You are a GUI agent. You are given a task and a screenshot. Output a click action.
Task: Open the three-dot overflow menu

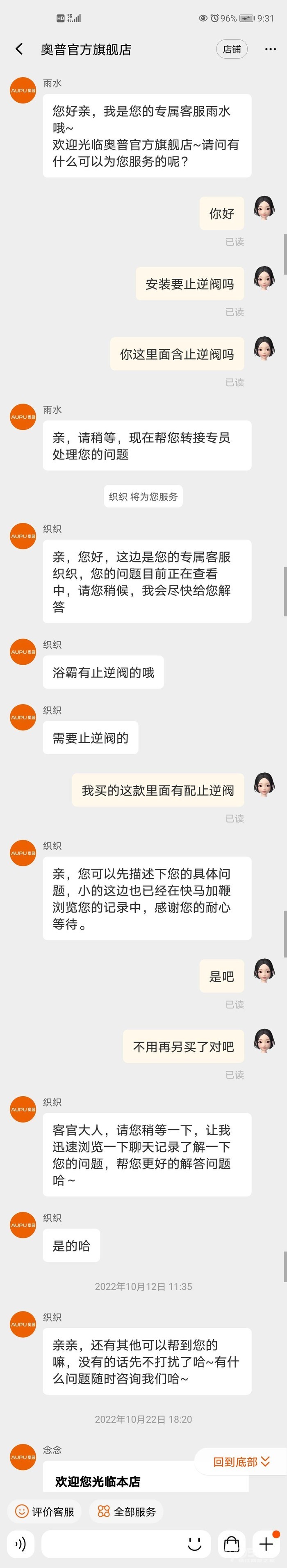pos(270,49)
